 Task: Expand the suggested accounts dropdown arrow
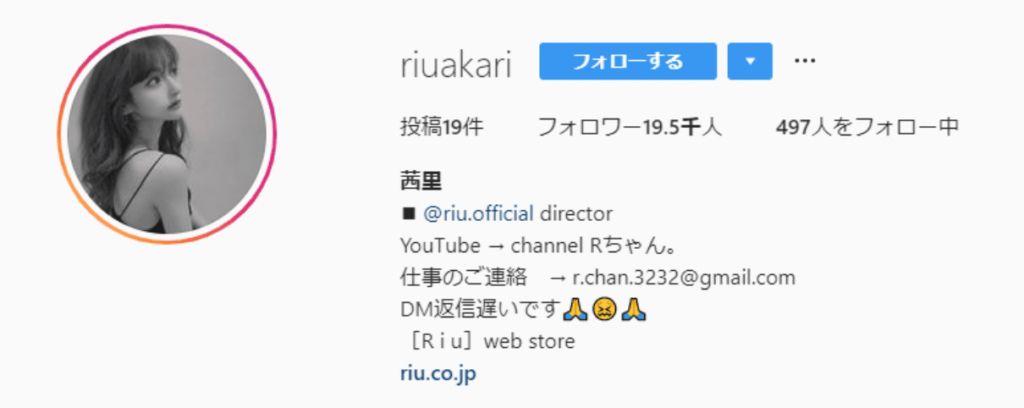point(750,61)
